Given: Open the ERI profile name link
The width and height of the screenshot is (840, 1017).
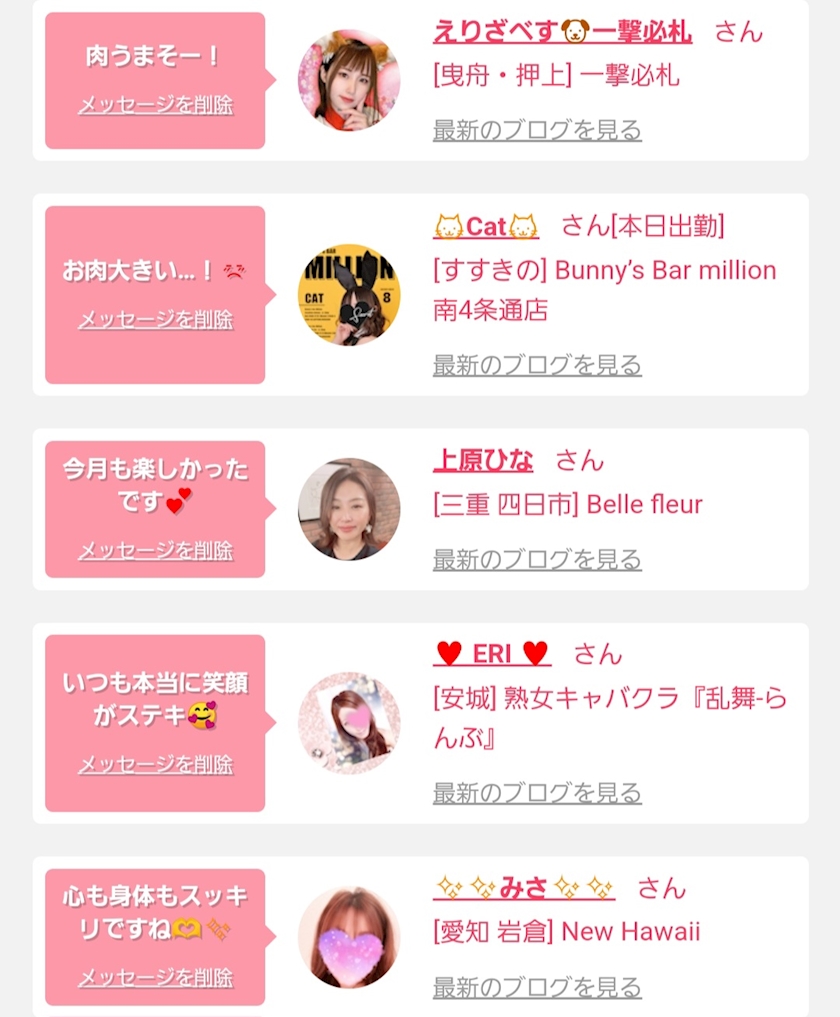Looking at the screenshot, I should click(x=492, y=654).
